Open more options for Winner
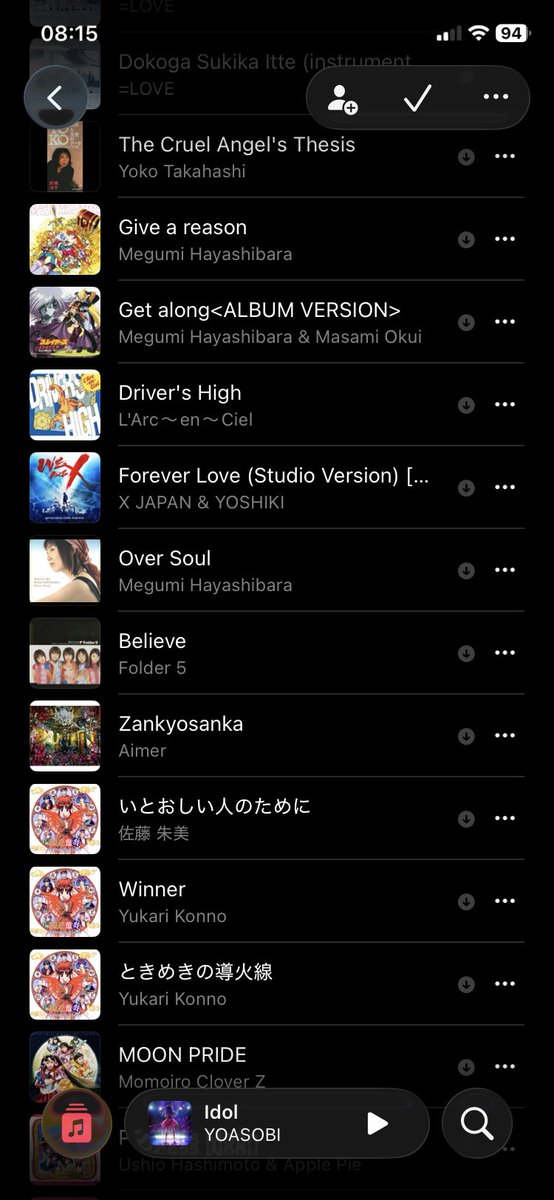 (x=505, y=901)
